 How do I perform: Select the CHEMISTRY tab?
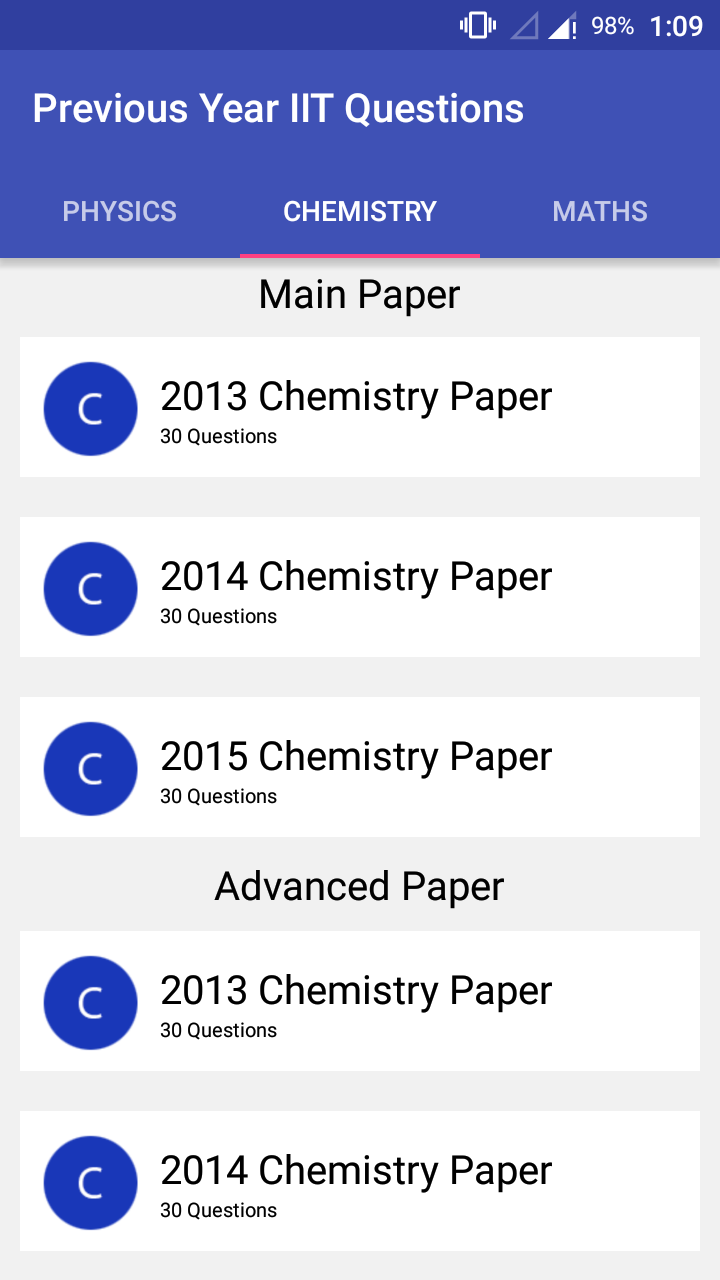[359, 211]
